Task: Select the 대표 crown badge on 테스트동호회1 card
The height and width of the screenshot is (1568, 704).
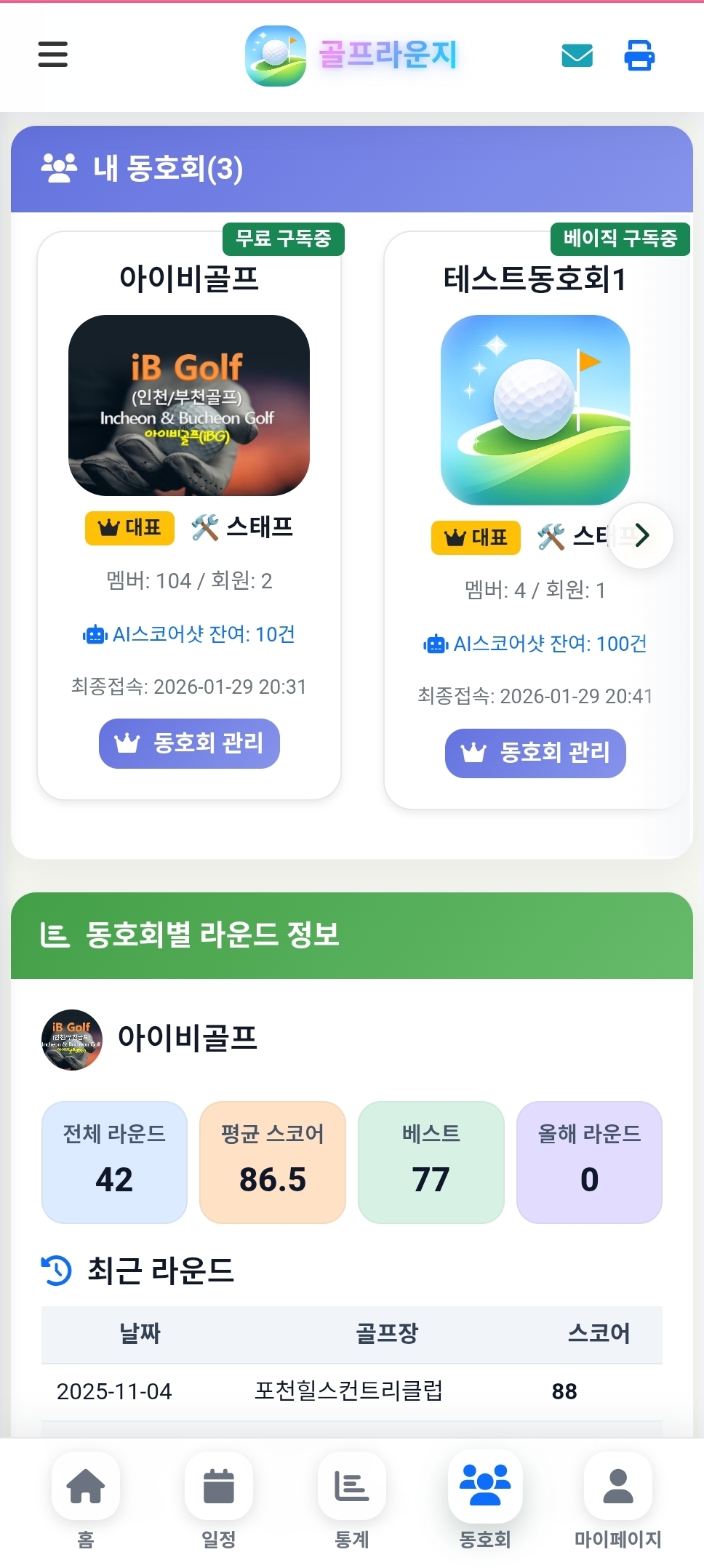Action: 476,538
